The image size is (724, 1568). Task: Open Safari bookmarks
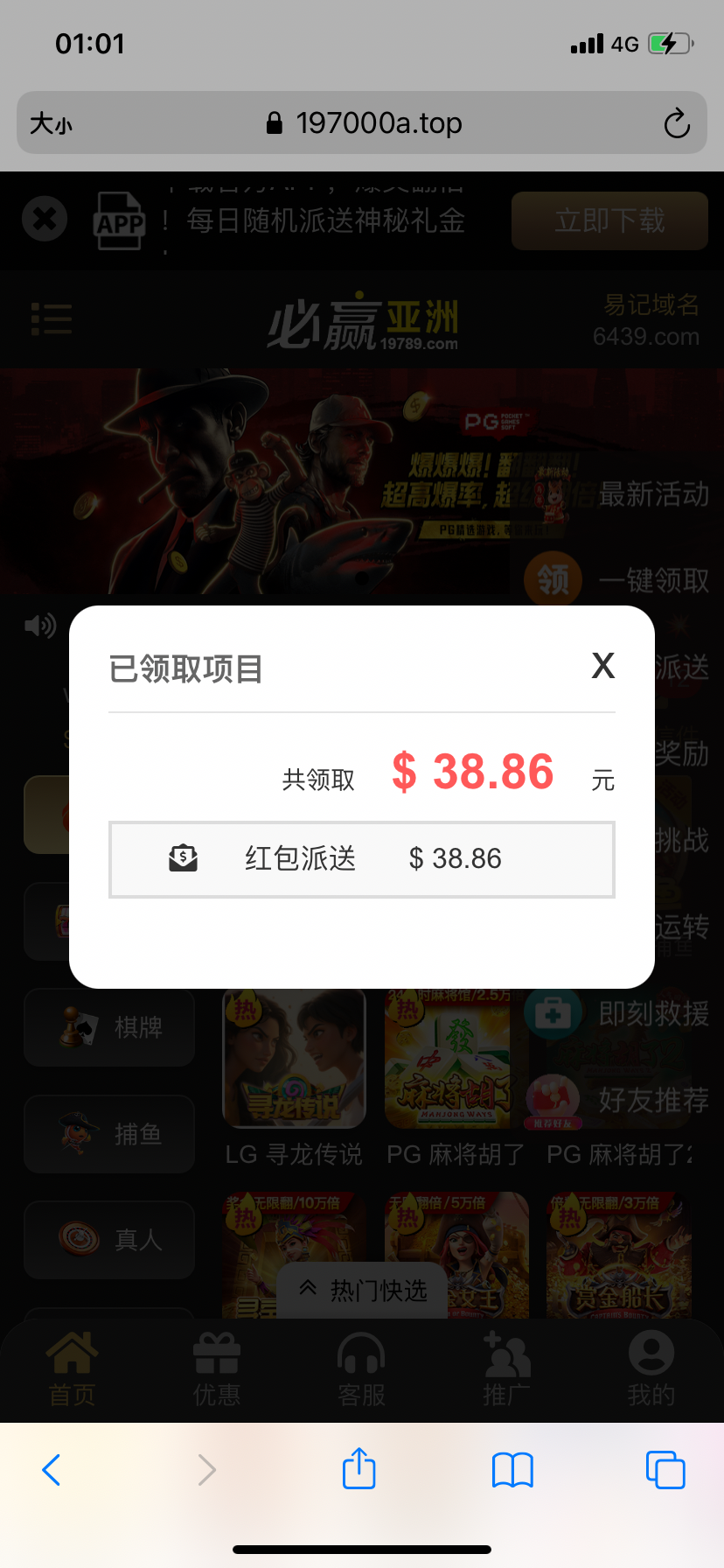coord(512,1469)
